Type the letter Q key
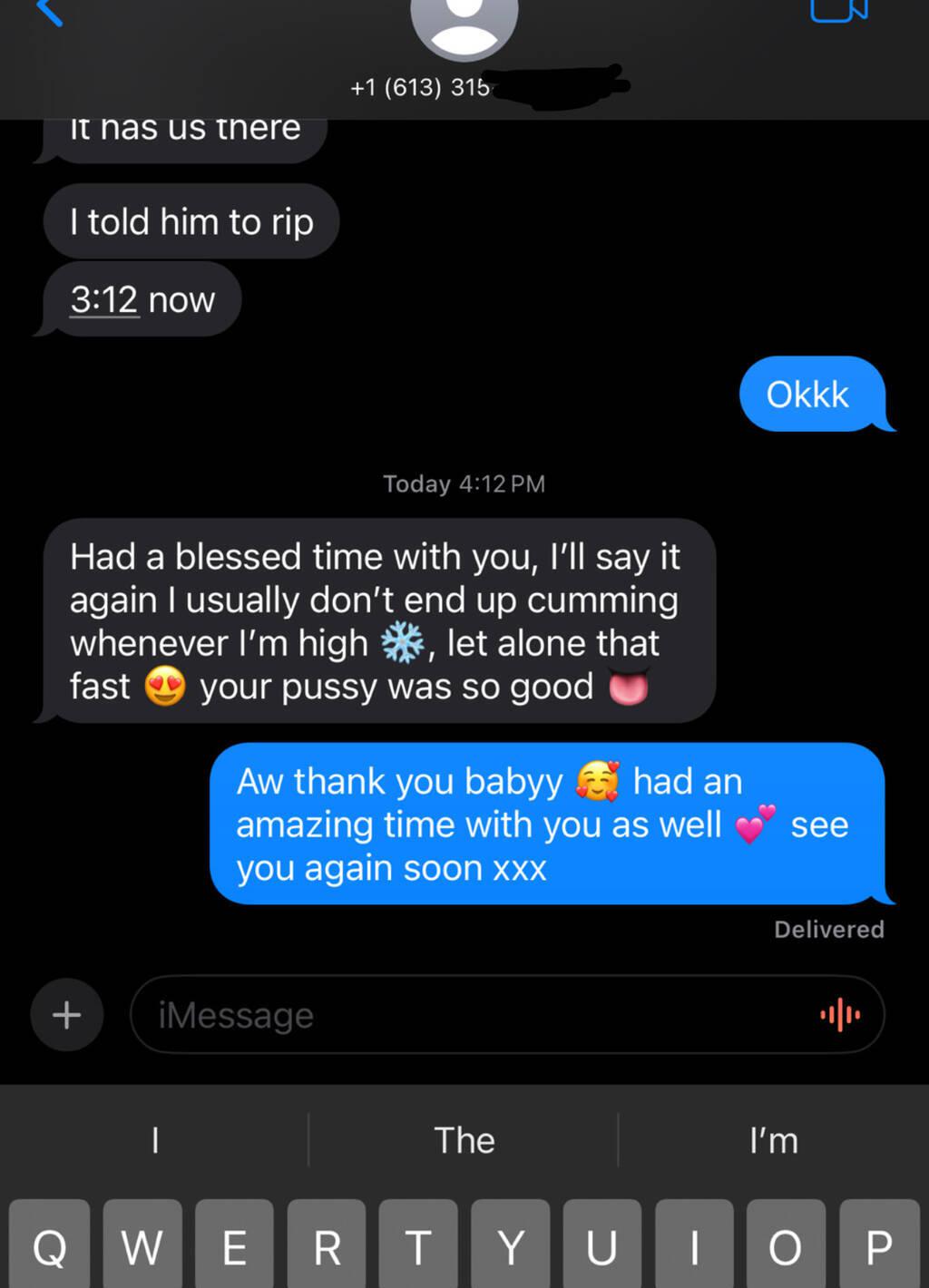 point(50,1247)
